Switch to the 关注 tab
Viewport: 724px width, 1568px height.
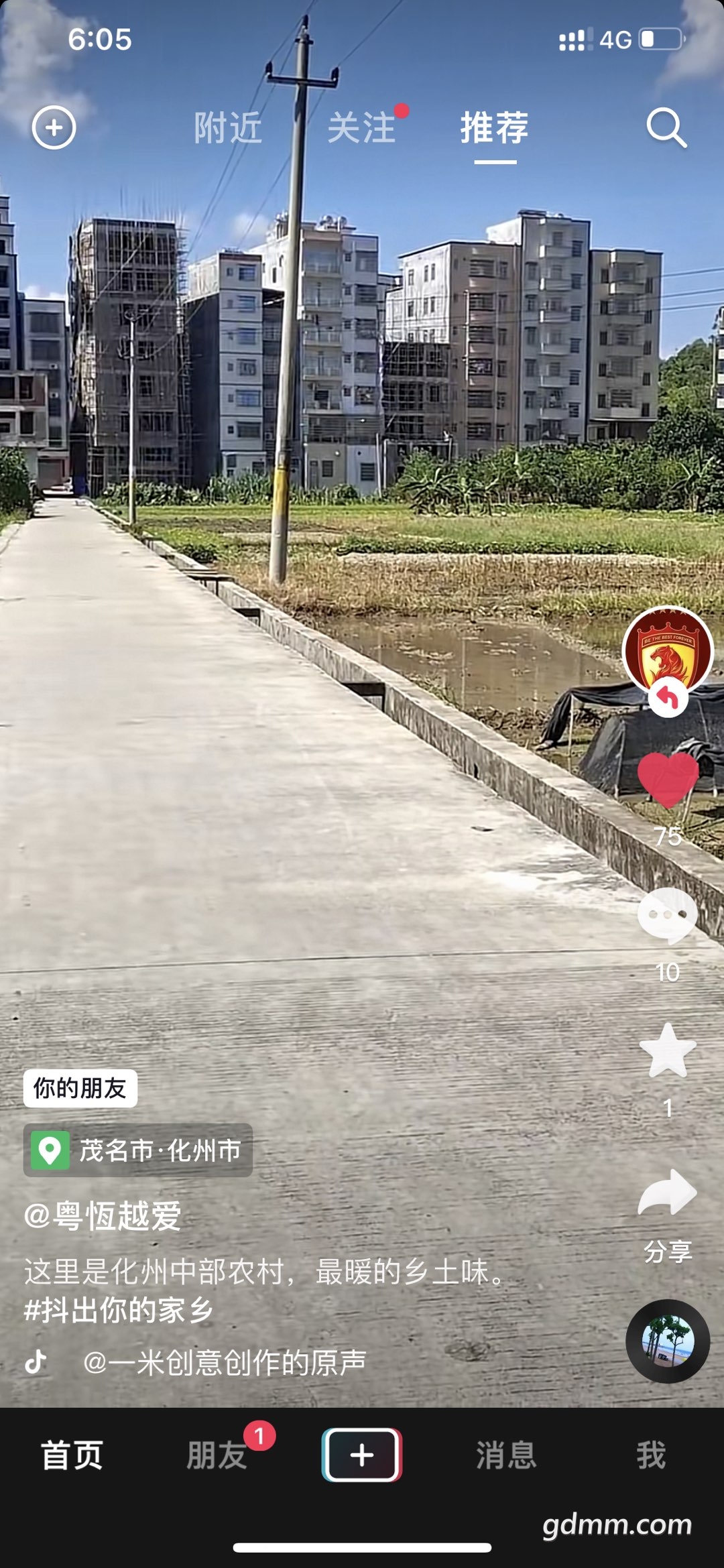[x=361, y=127]
